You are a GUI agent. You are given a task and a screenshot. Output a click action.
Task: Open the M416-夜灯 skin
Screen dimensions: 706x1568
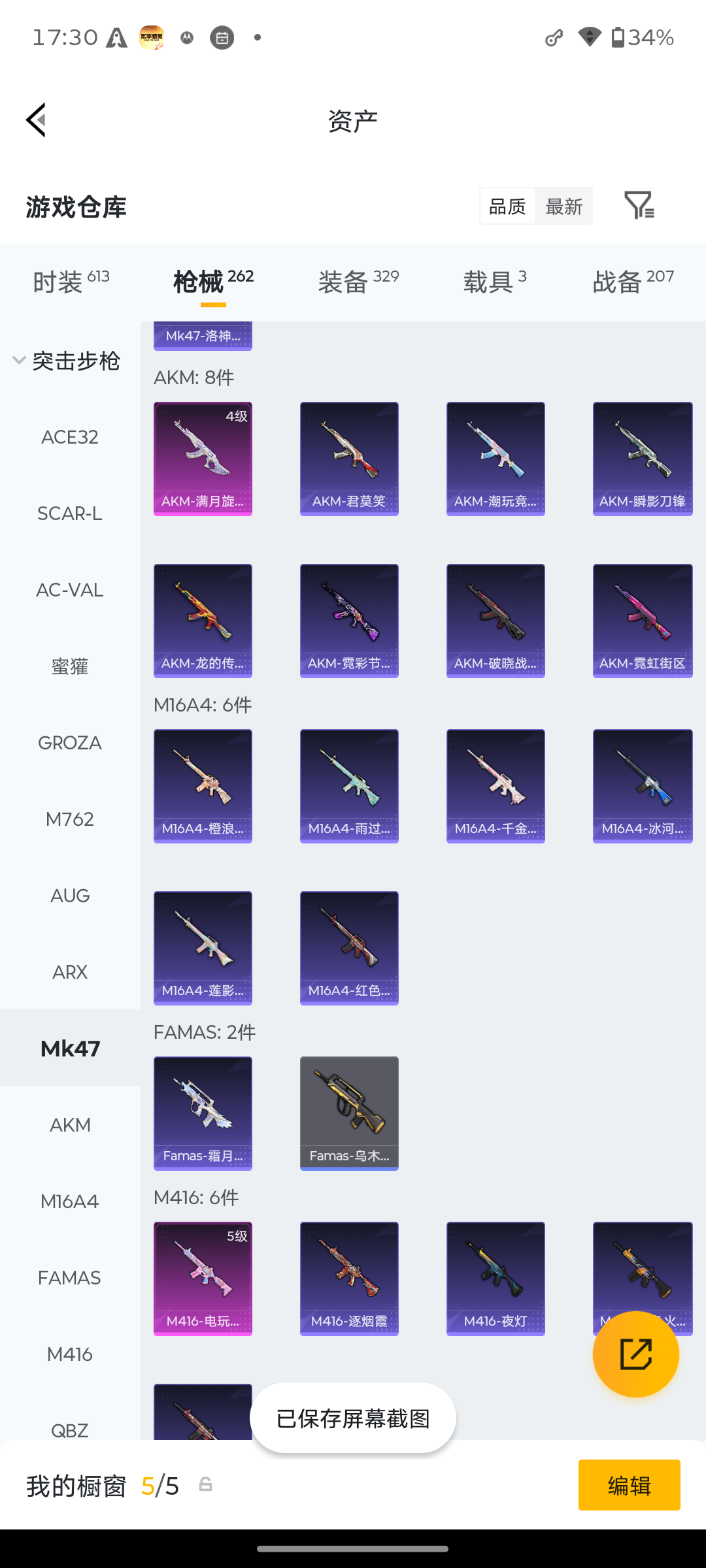(x=496, y=1279)
